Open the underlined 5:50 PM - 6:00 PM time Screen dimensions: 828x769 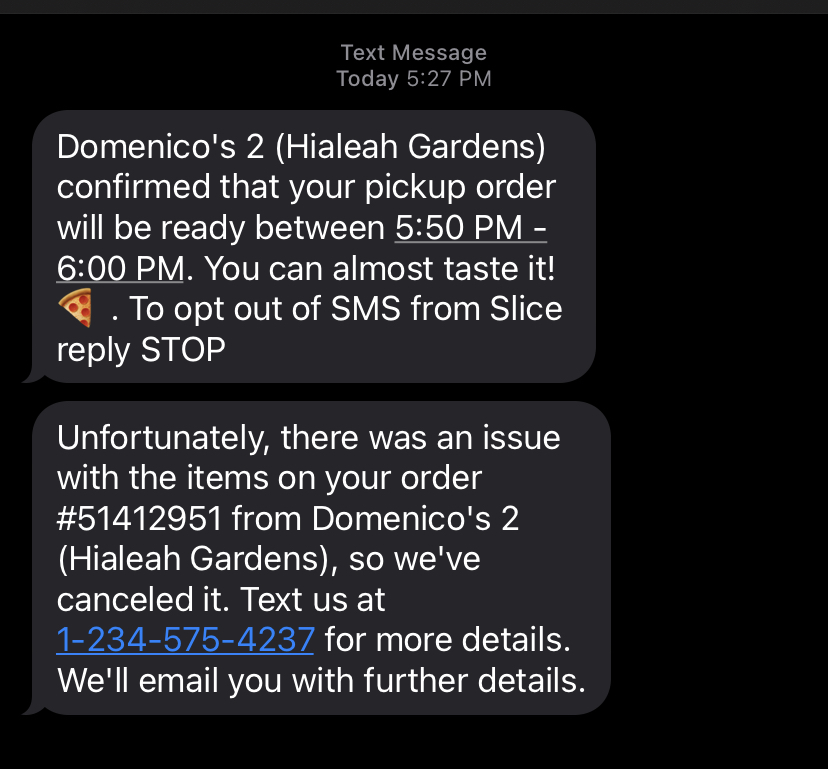pos(470,229)
